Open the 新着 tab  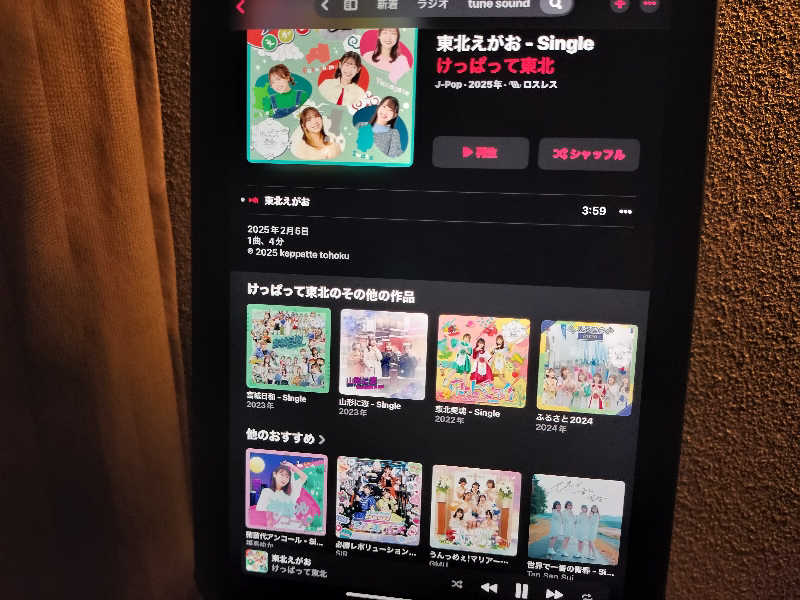click(386, 5)
